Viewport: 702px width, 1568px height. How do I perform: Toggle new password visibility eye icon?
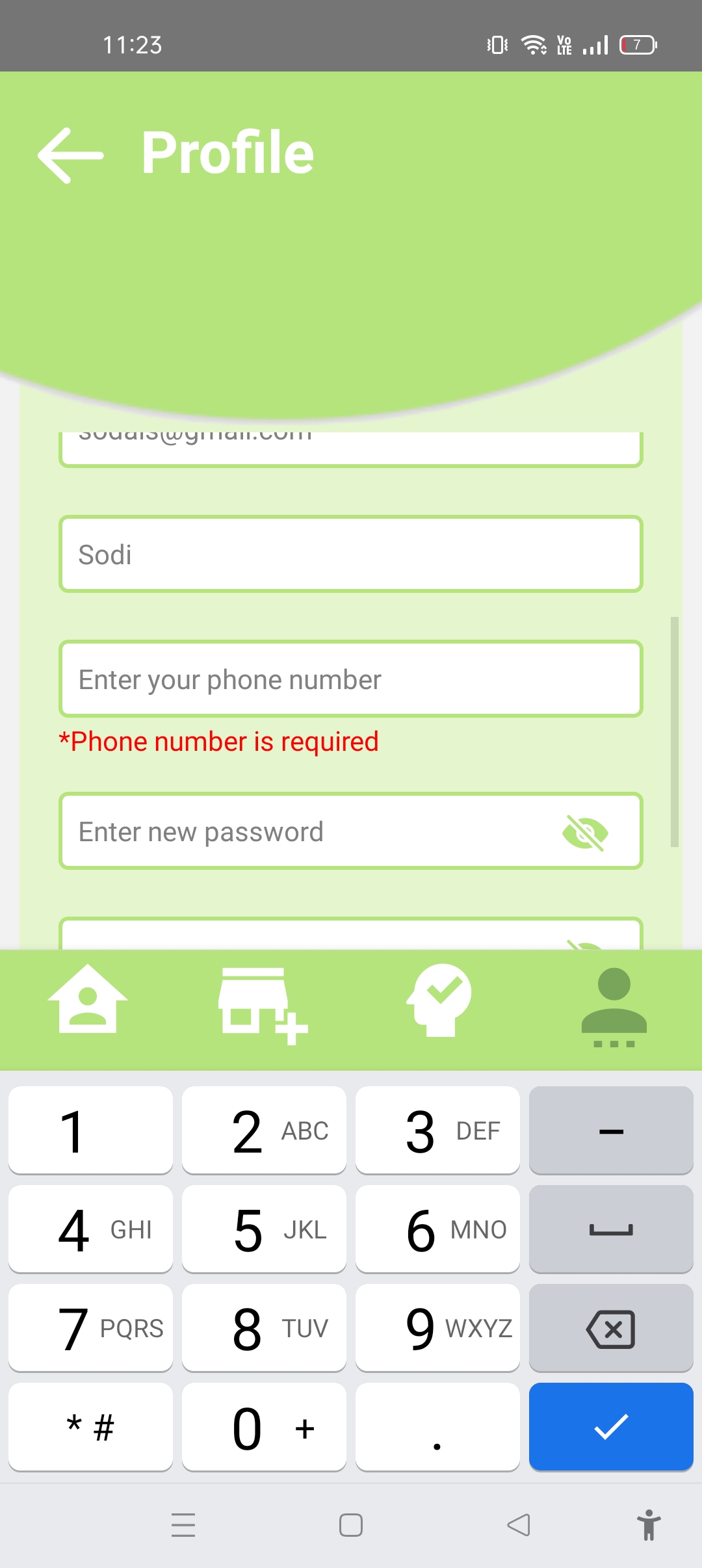[584, 832]
